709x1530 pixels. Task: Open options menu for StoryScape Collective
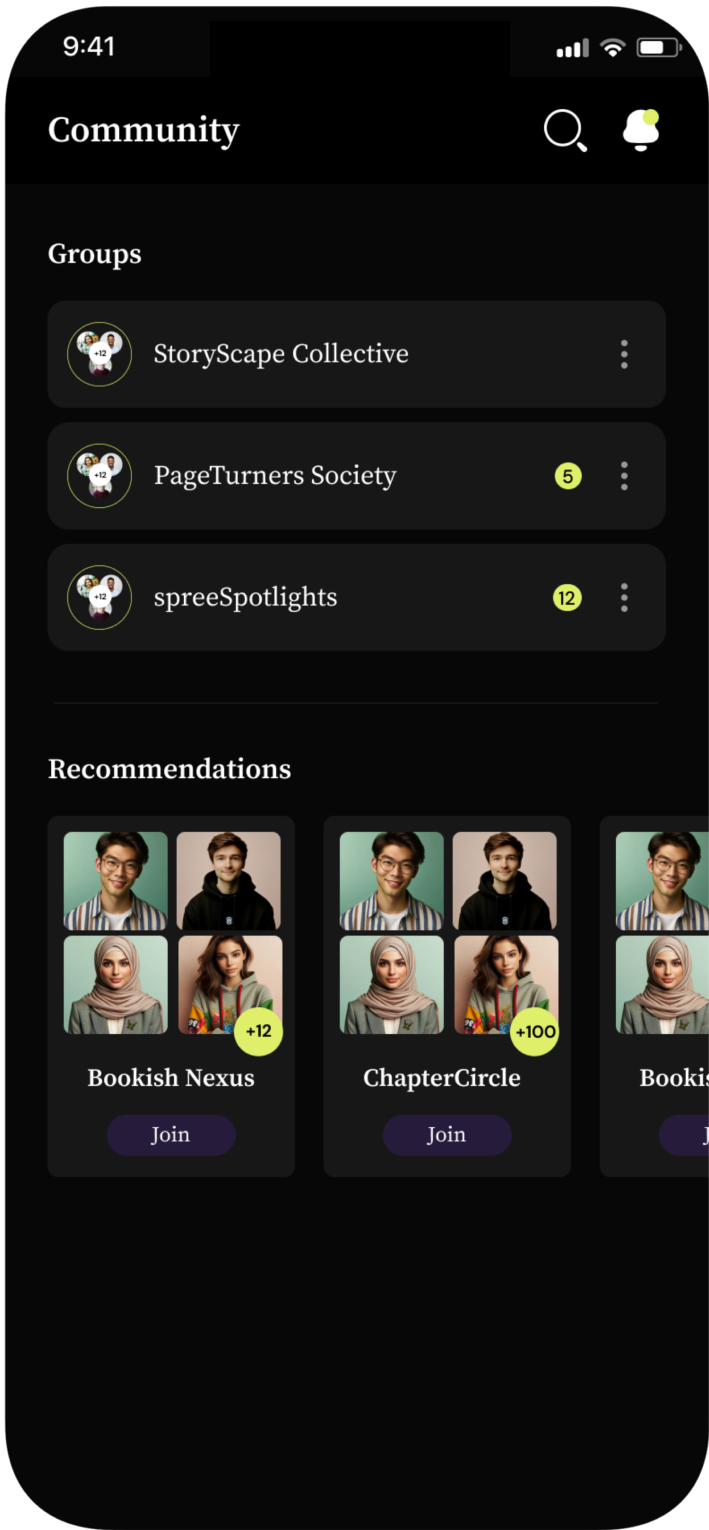tap(624, 354)
